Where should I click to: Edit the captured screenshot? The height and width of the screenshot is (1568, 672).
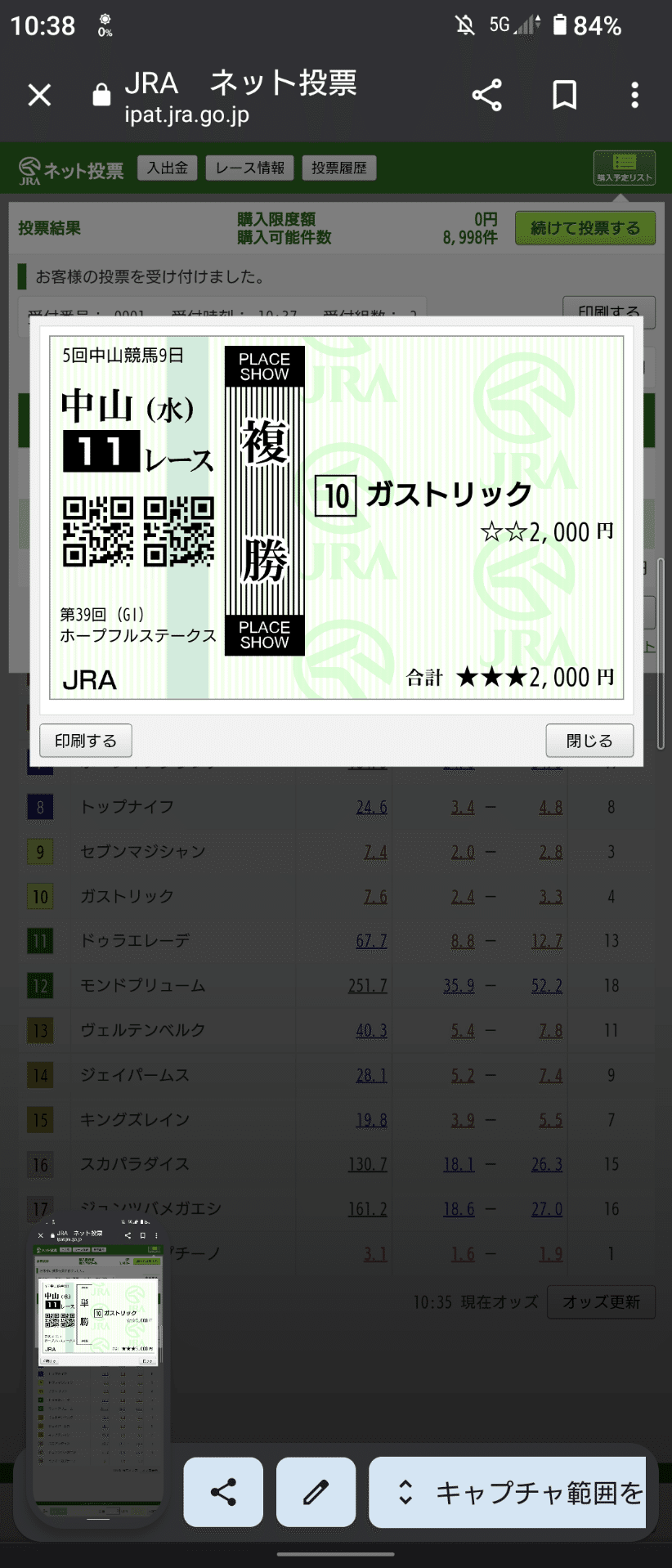point(316,1492)
